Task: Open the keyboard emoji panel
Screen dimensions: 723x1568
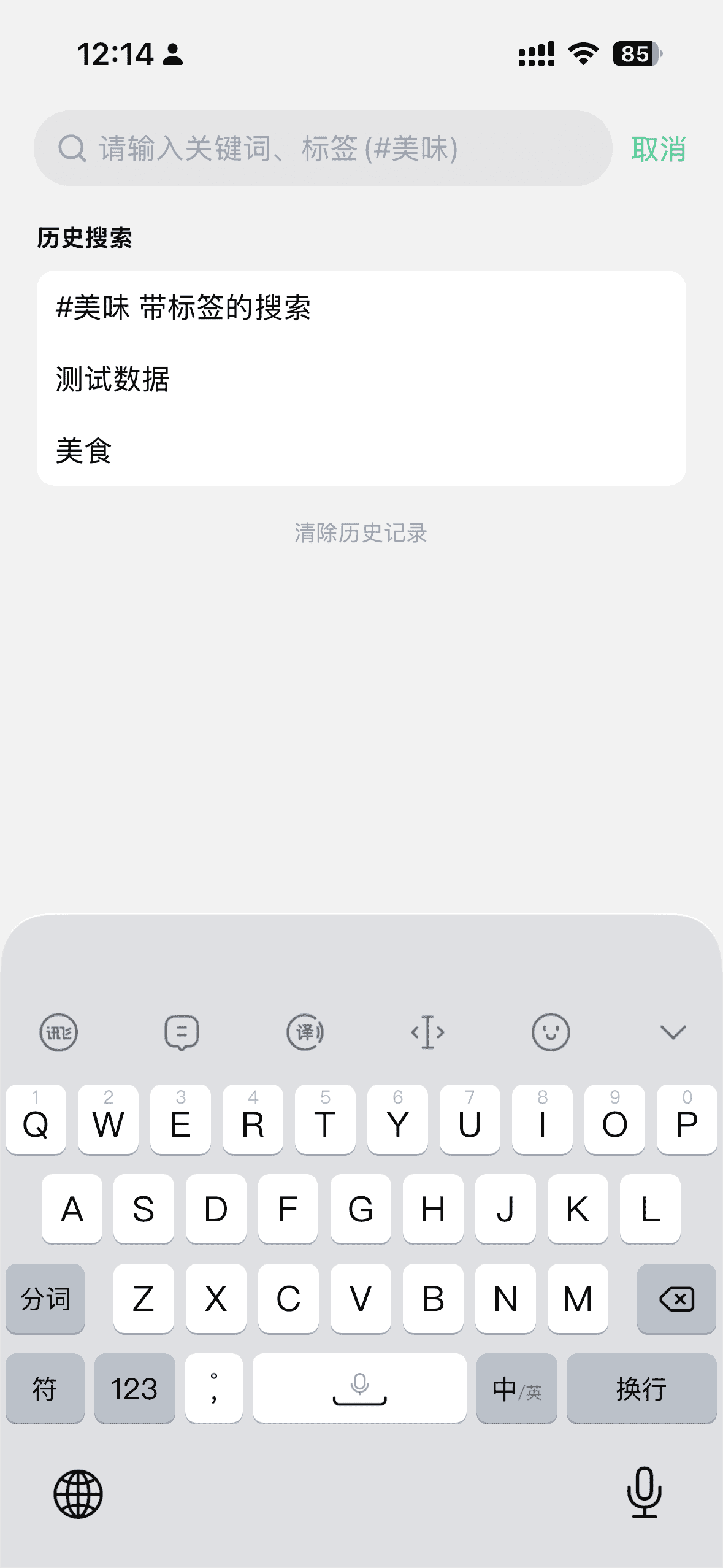Action: click(550, 1032)
